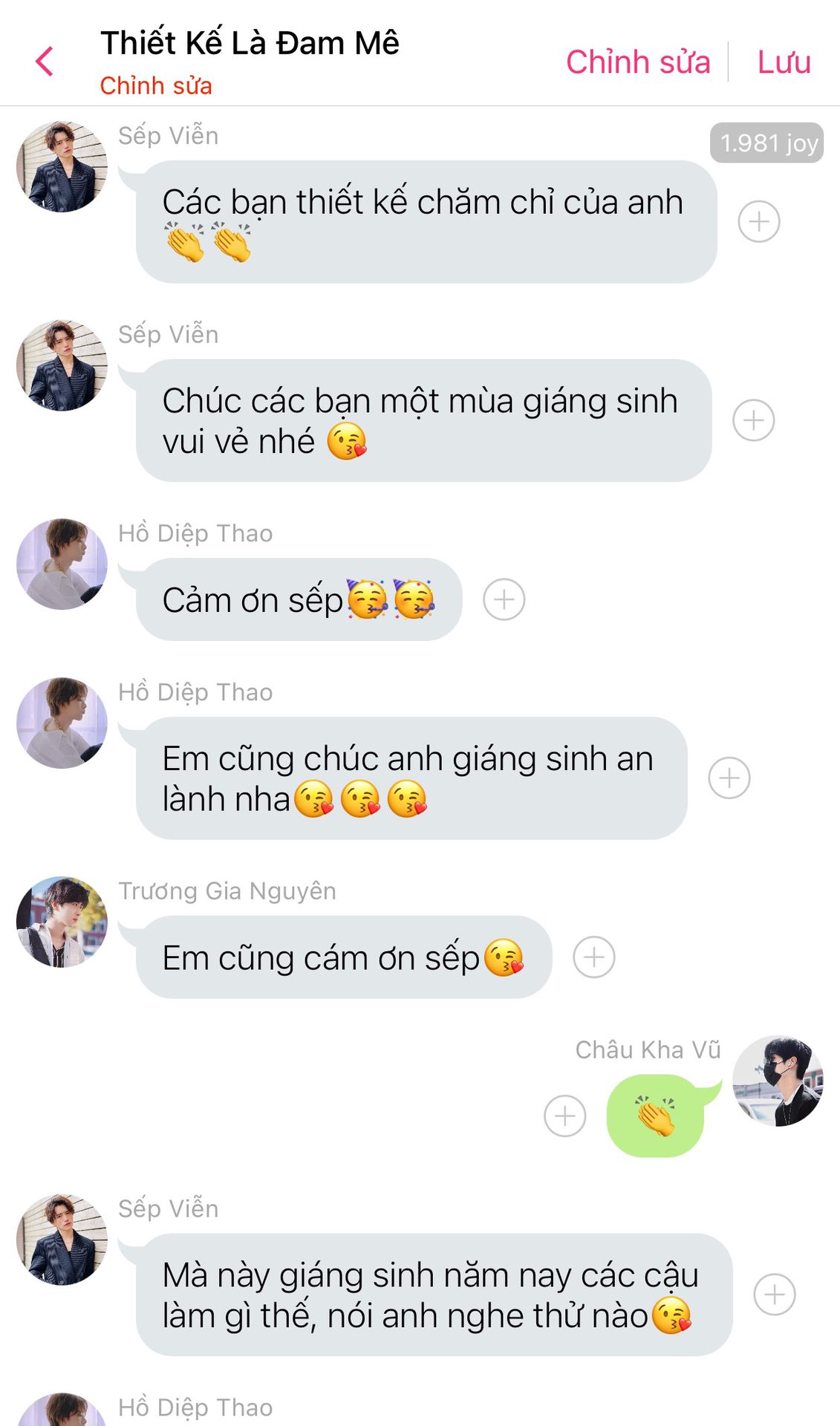Tap the pink Chỉnh sửa button at top right
Viewport: 840px width, 1426px height.
click(x=637, y=62)
